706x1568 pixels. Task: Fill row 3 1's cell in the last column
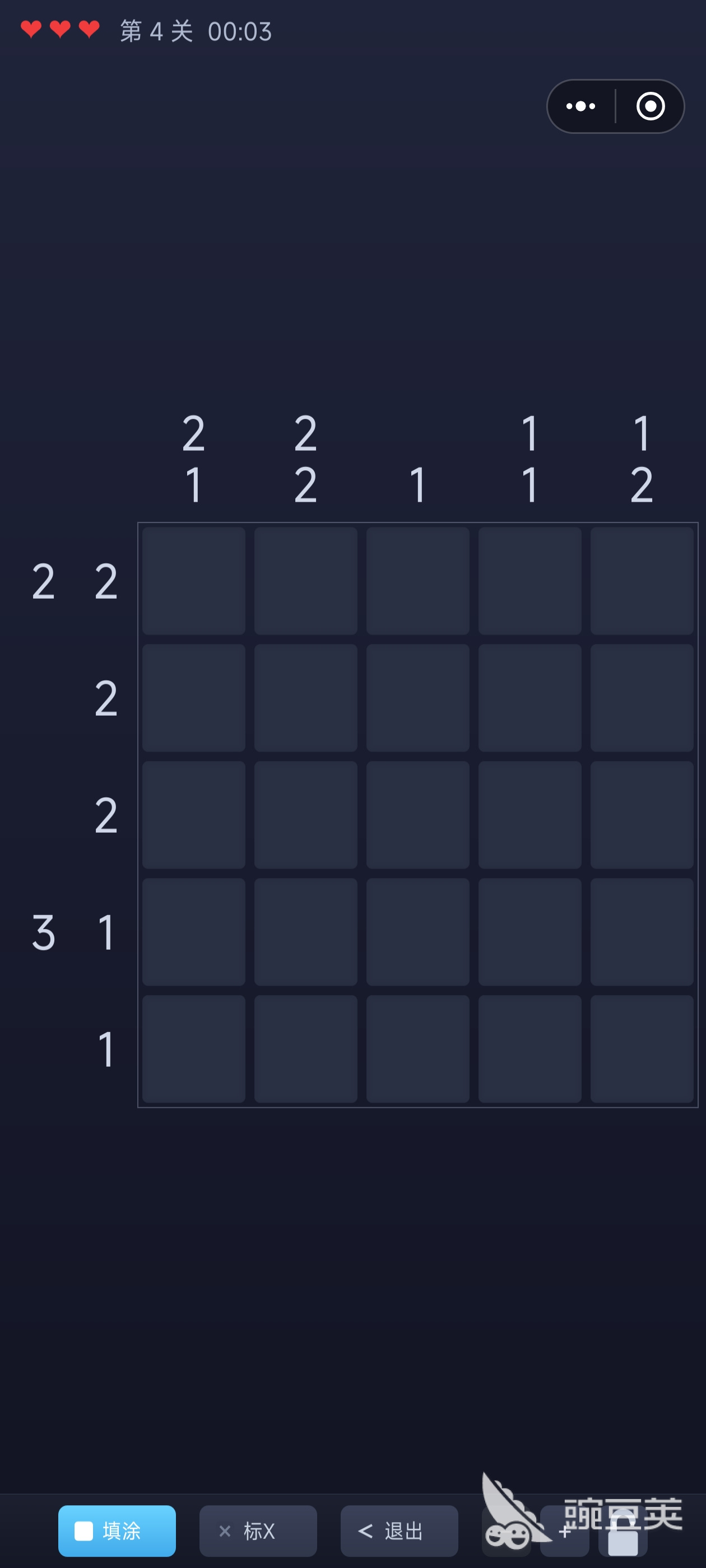642,931
